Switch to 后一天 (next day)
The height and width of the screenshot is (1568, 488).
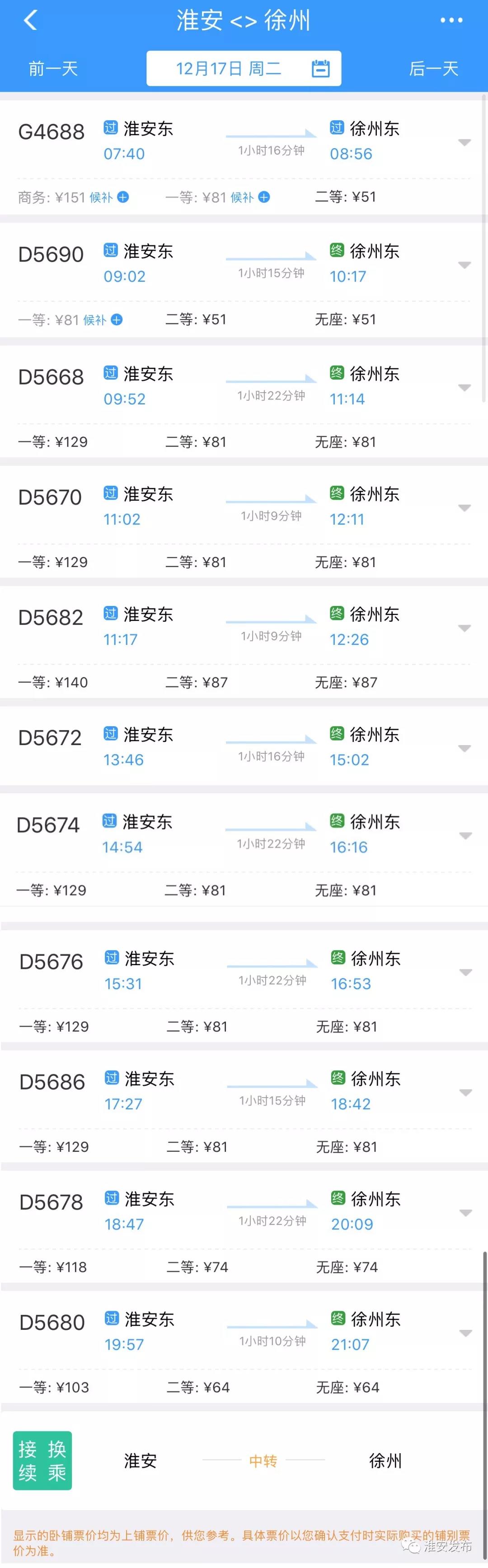point(433,69)
